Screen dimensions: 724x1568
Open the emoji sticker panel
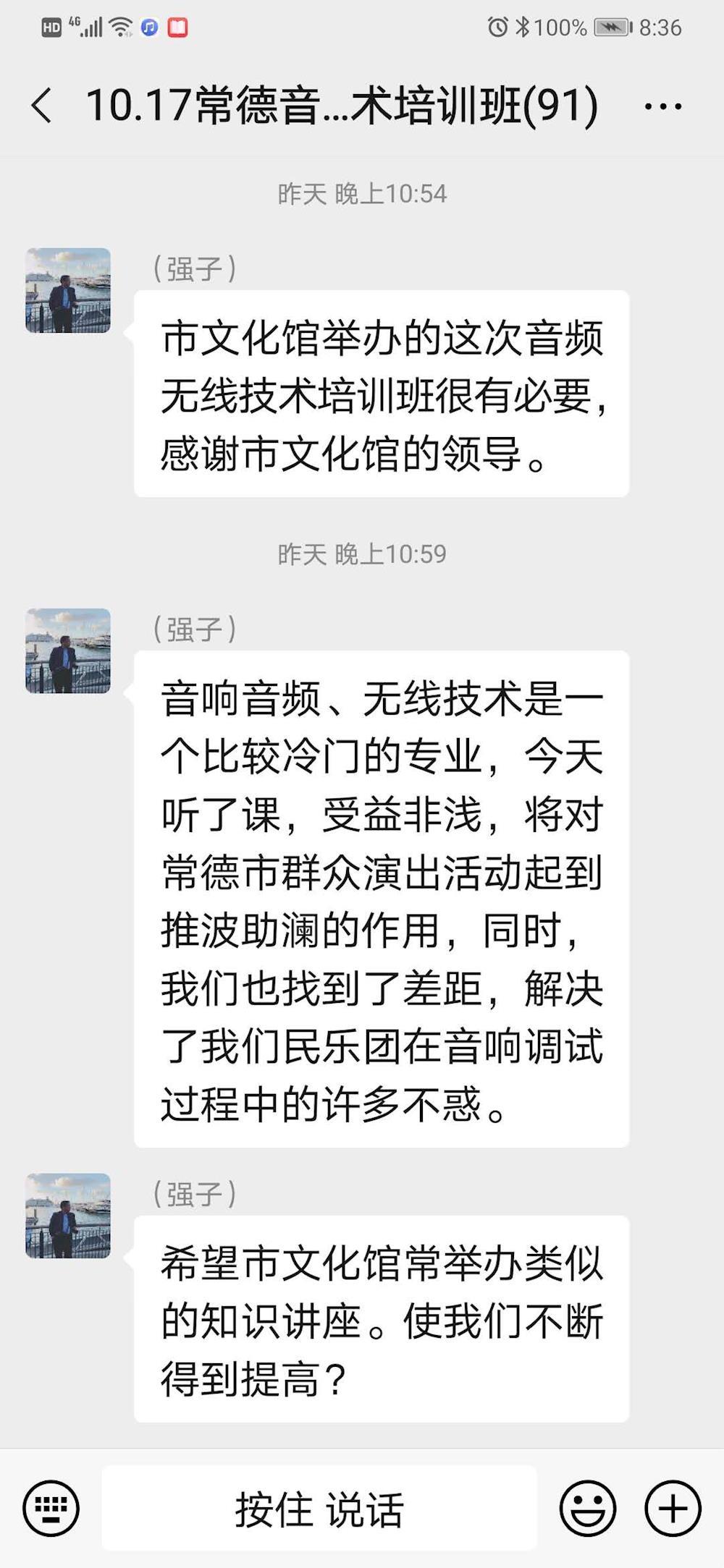click(587, 1508)
